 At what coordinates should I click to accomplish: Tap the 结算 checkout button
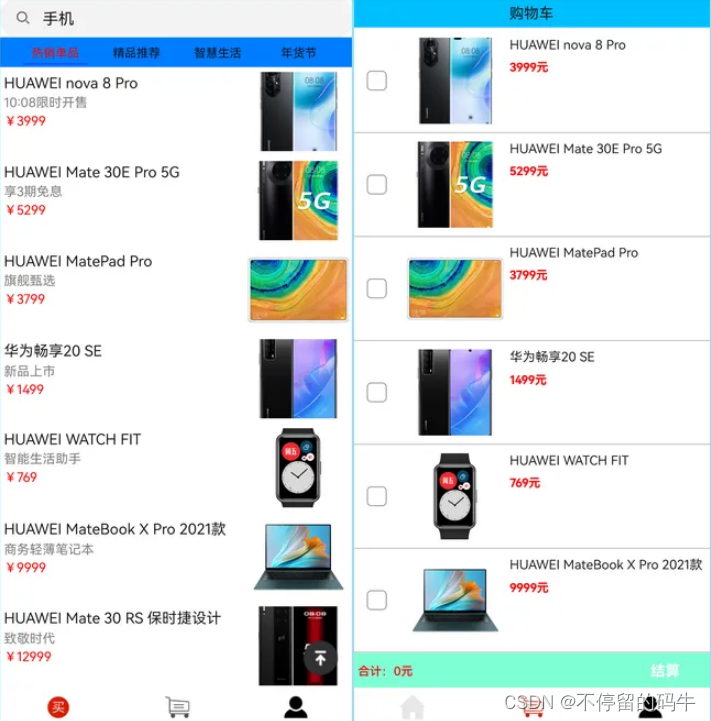point(664,671)
